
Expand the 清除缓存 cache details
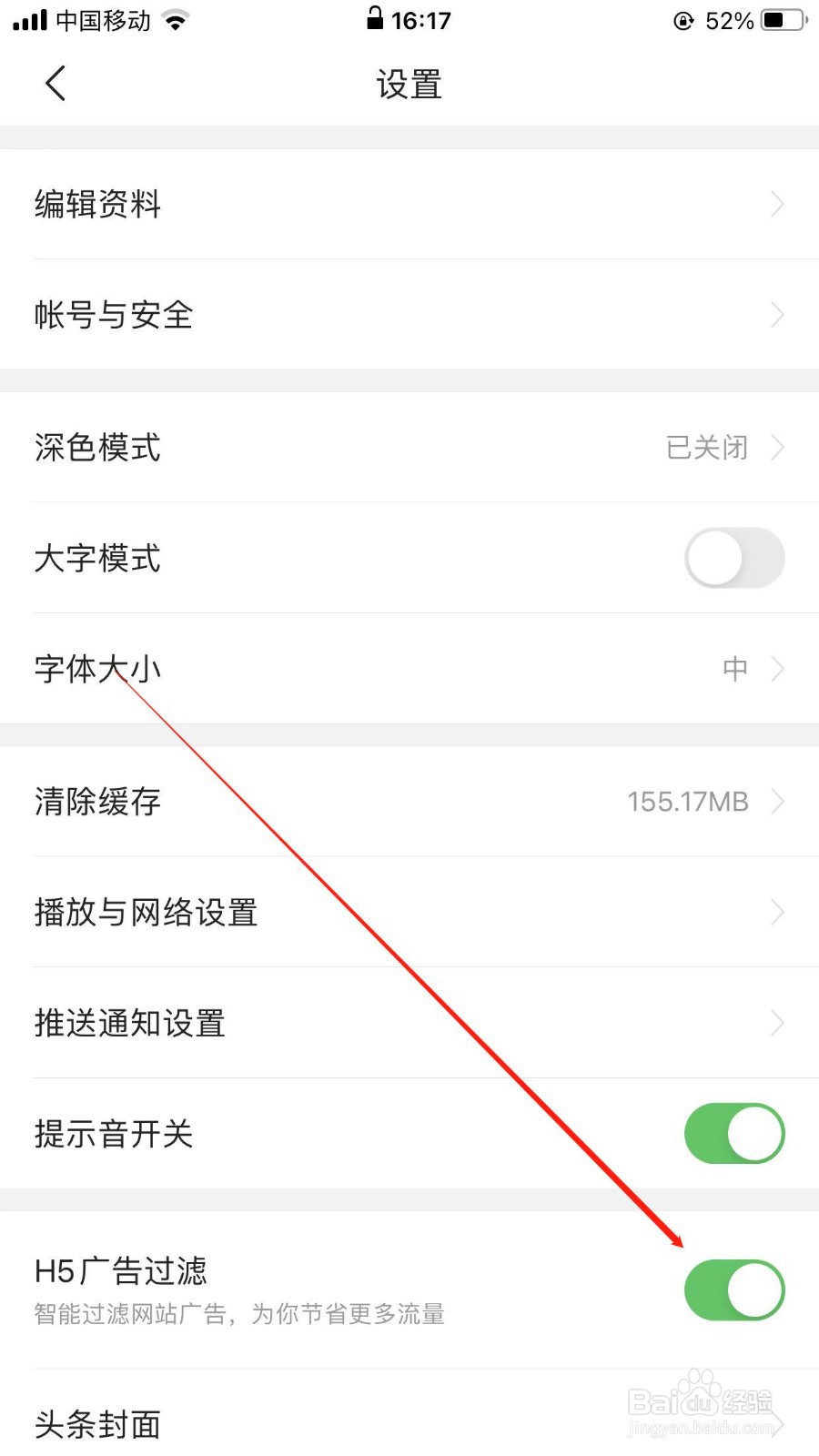point(775,802)
